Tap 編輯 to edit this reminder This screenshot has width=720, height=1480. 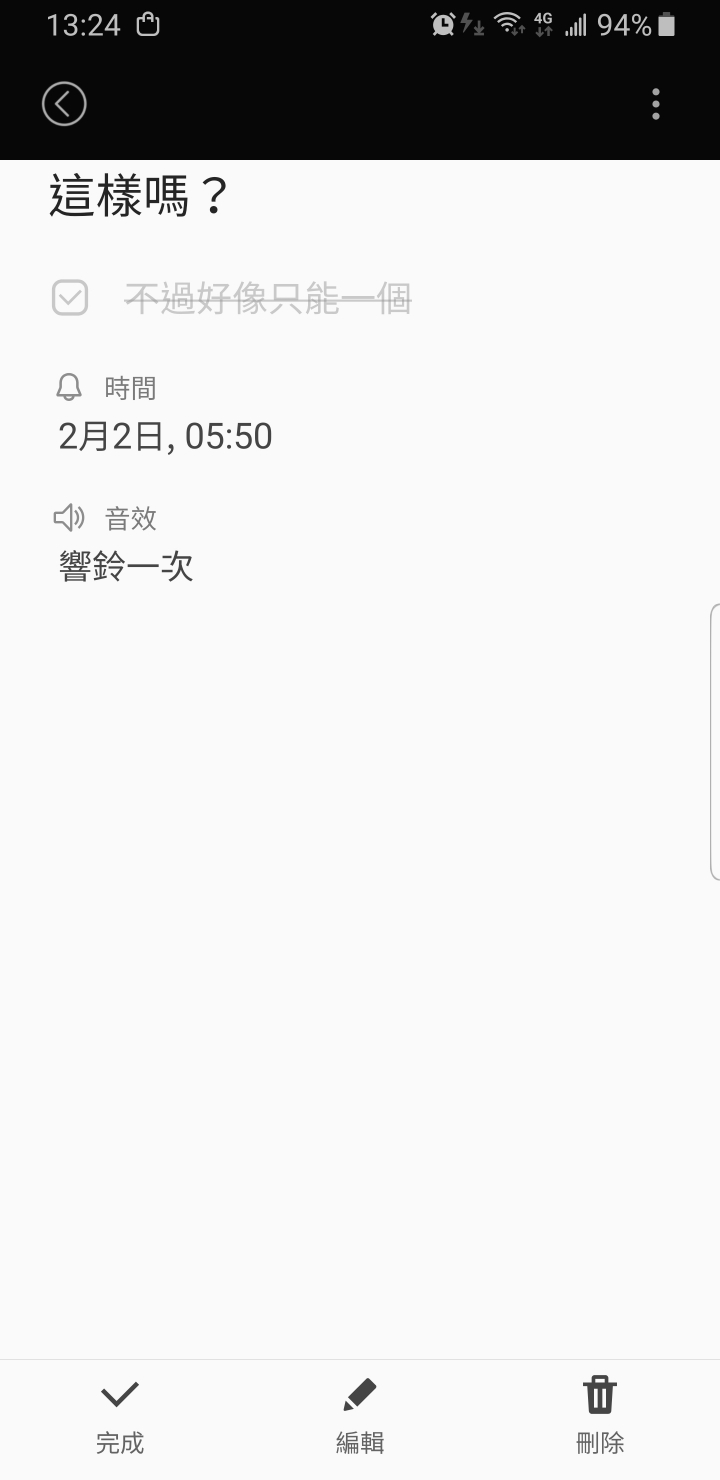click(360, 1418)
